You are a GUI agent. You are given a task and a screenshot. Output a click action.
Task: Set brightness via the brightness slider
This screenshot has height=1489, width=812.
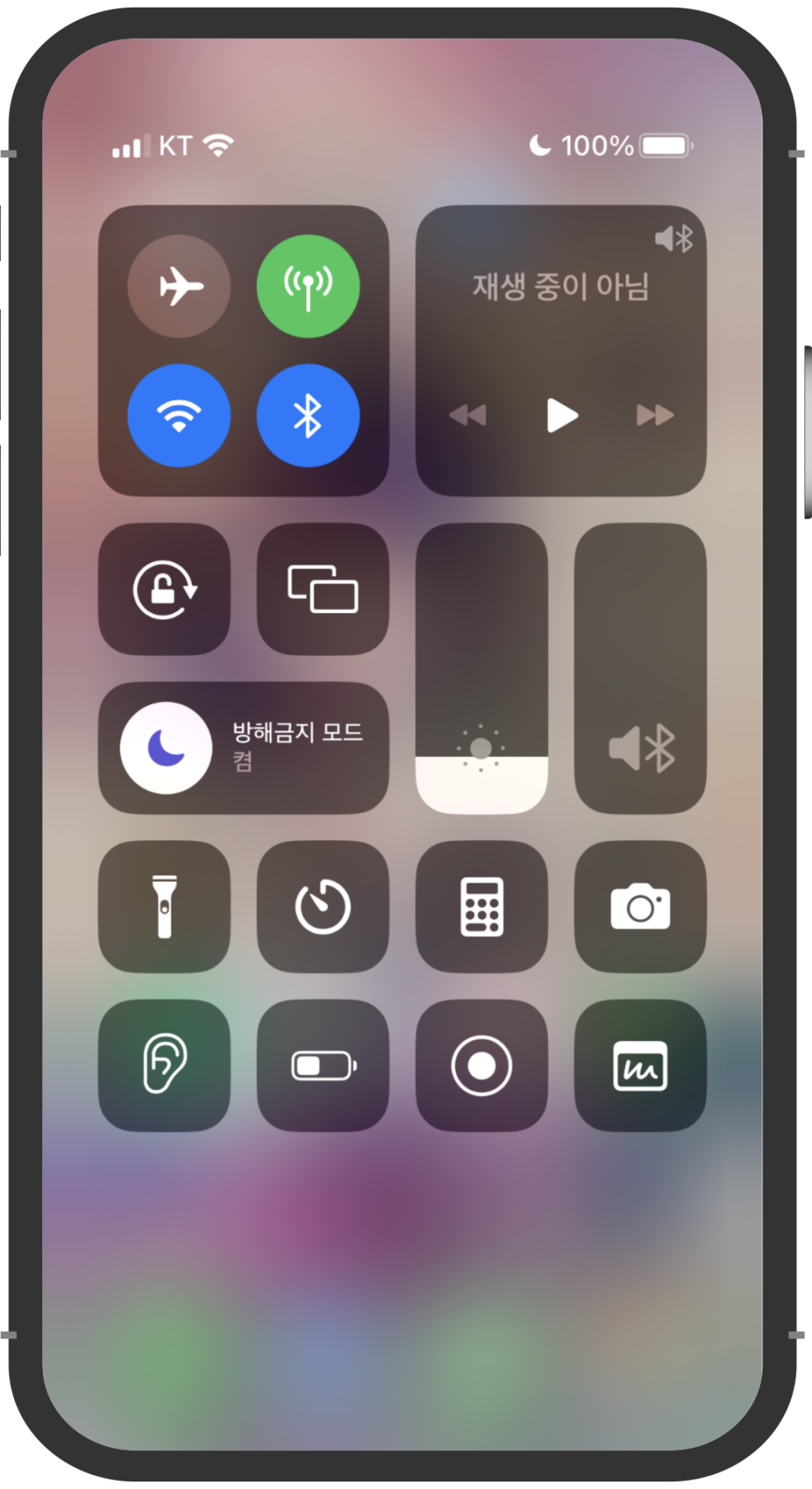(482, 668)
